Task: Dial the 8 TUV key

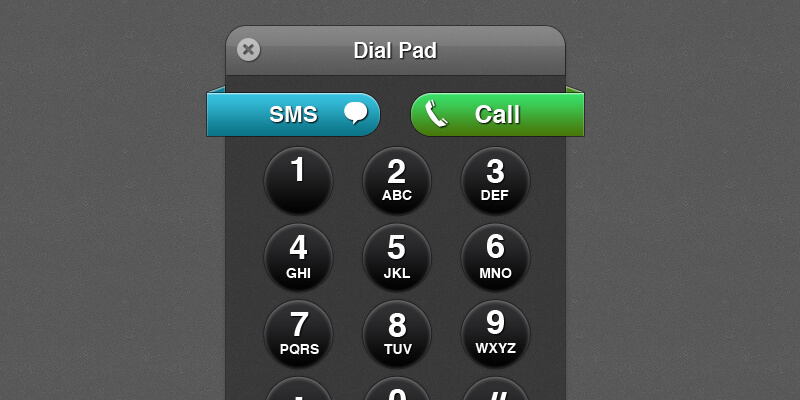Action: coord(396,334)
